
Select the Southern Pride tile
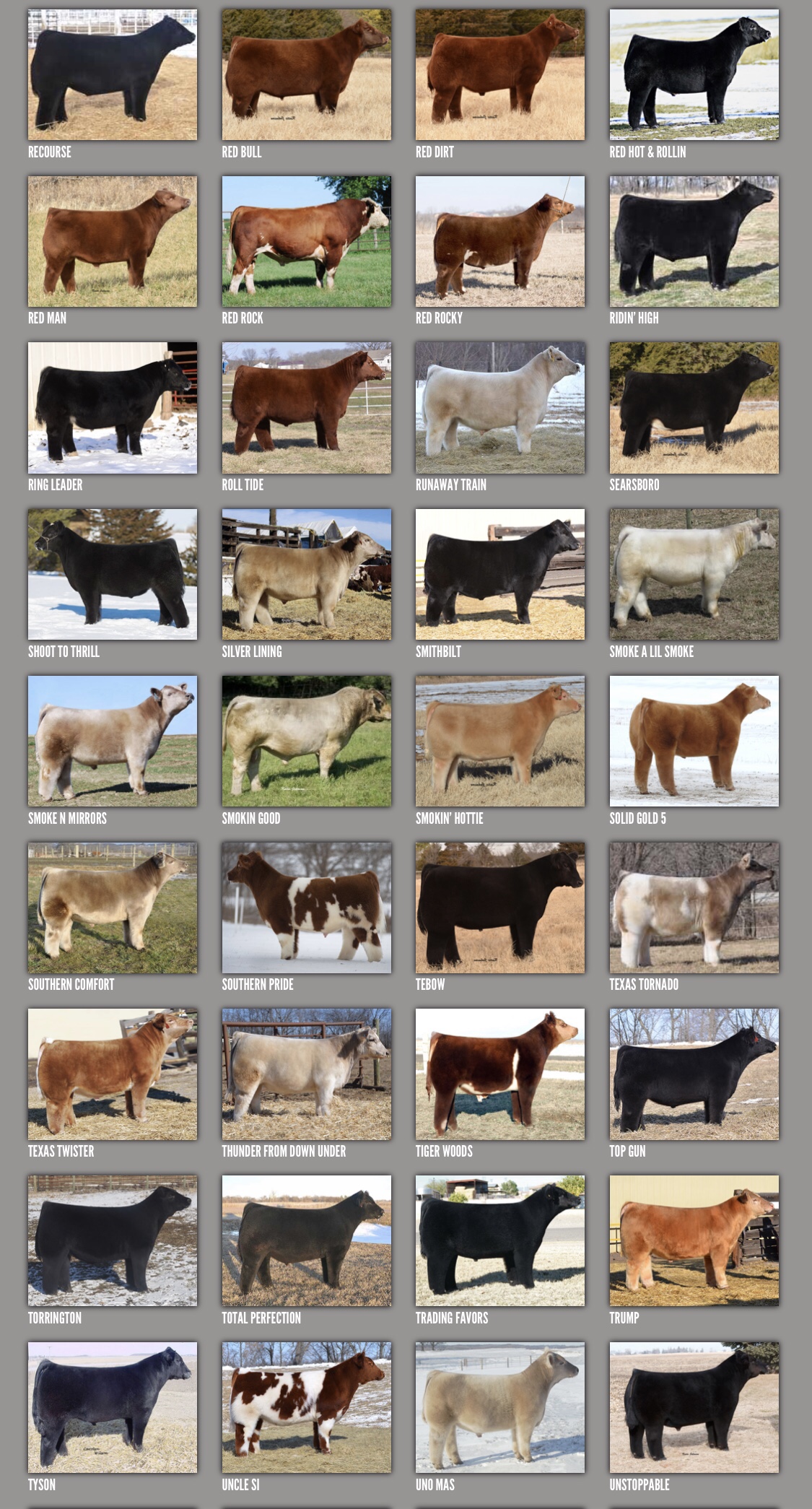pos(306,908)
